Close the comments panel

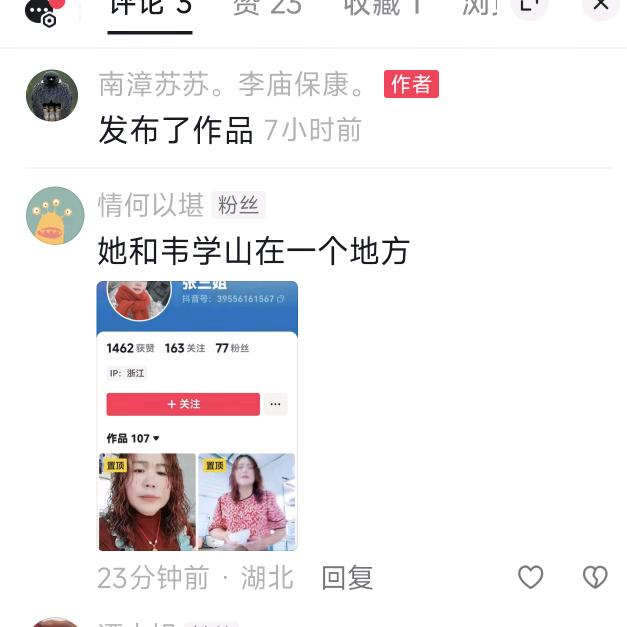[x=600, y=6]
